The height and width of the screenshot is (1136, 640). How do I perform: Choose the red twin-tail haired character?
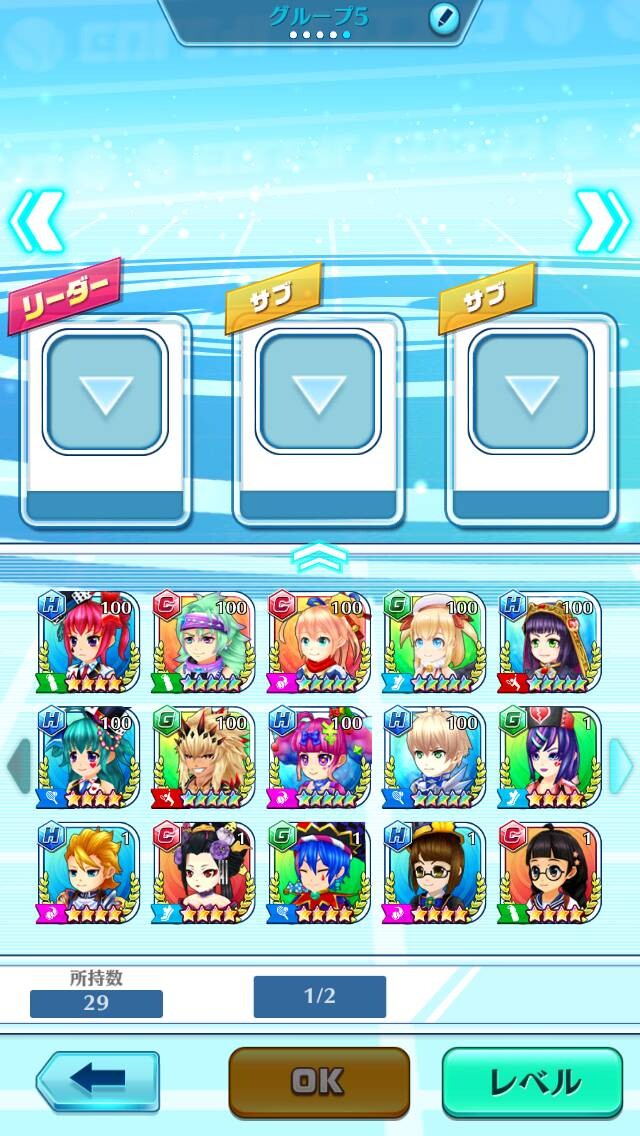[x=88, y=642]
